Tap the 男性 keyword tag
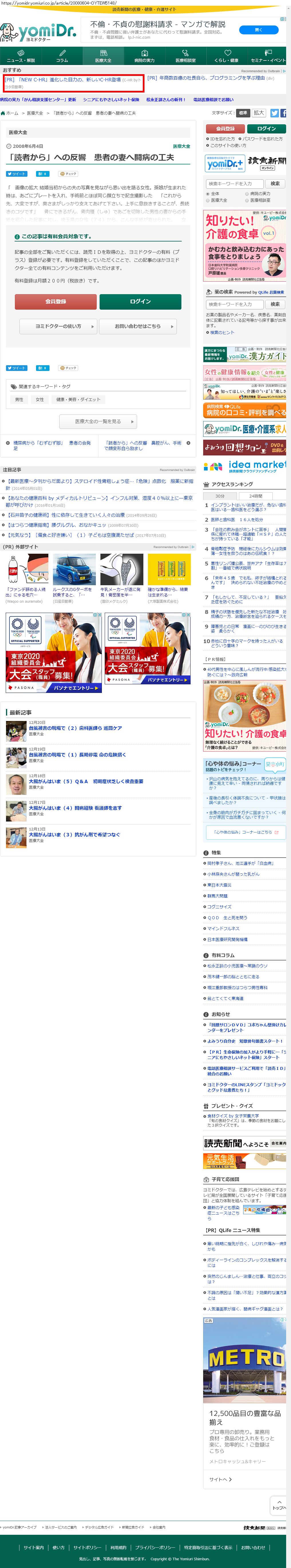 tap(19, 399)
